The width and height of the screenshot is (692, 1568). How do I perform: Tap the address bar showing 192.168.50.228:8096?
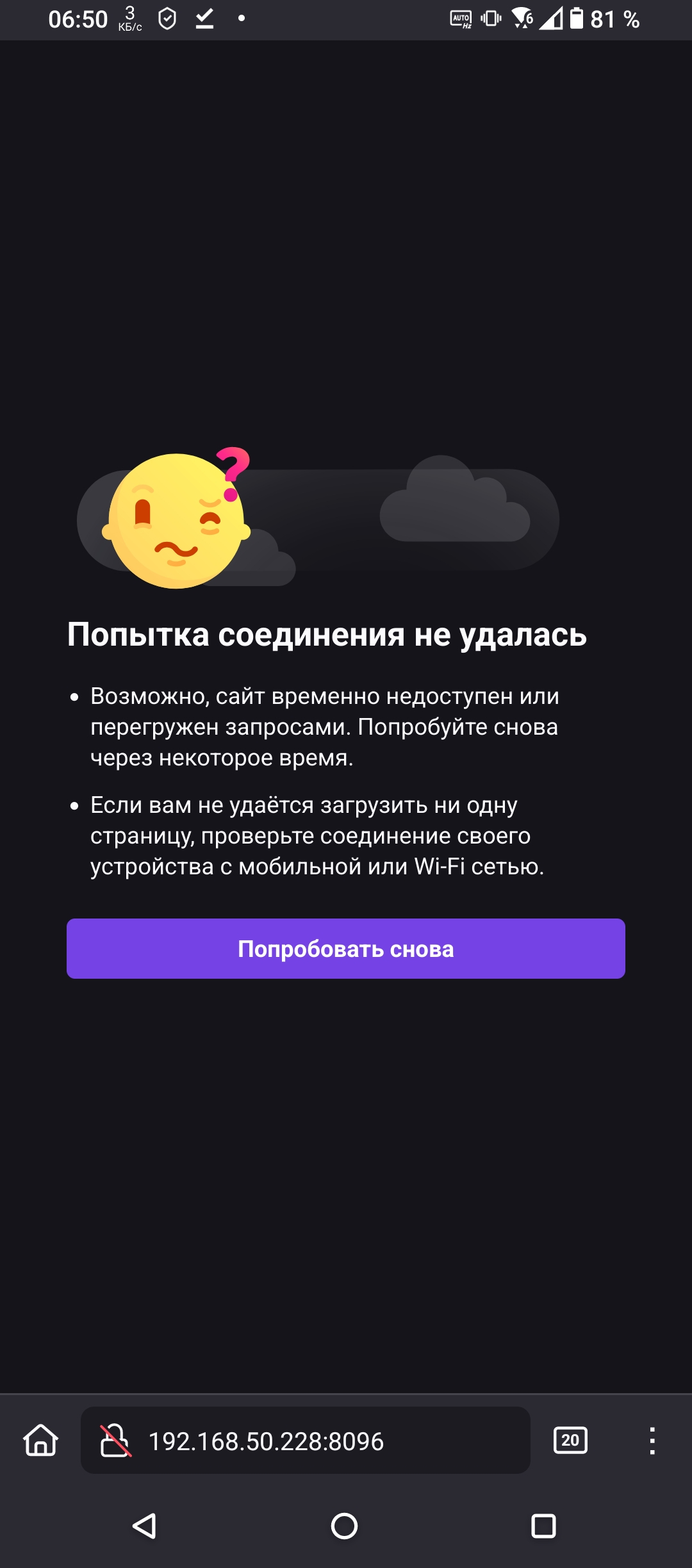click(x=301, y=1441)
